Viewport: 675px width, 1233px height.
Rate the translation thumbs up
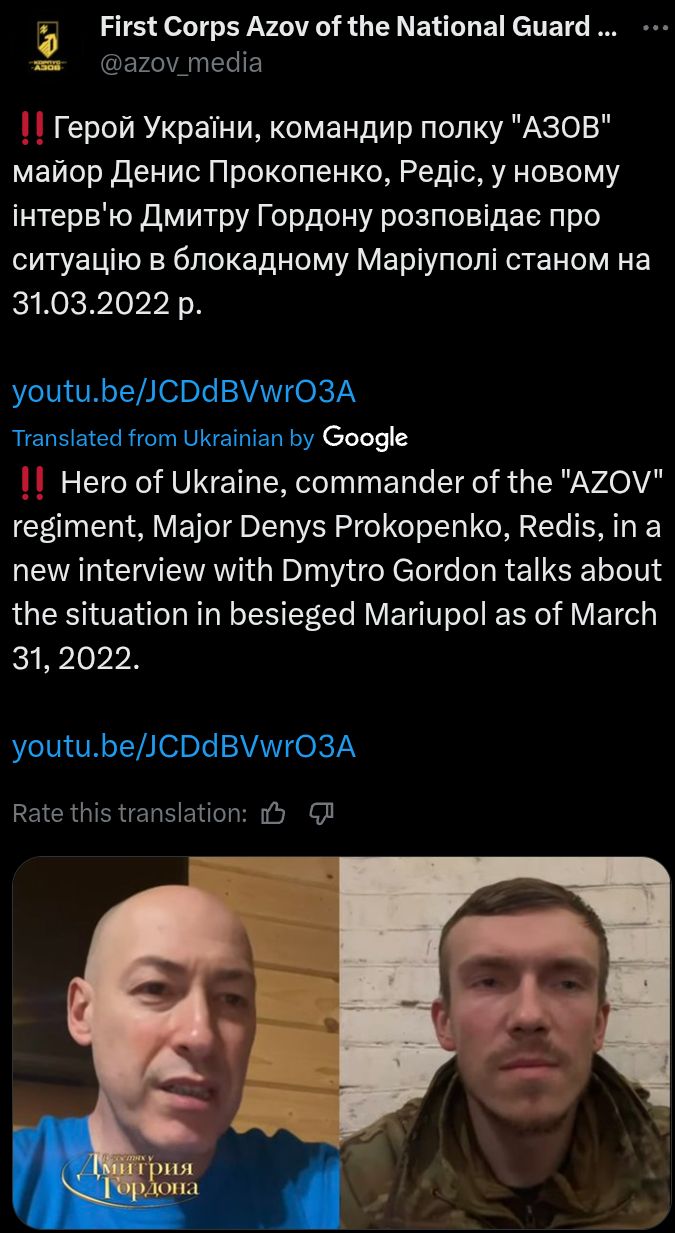(273, 814)
